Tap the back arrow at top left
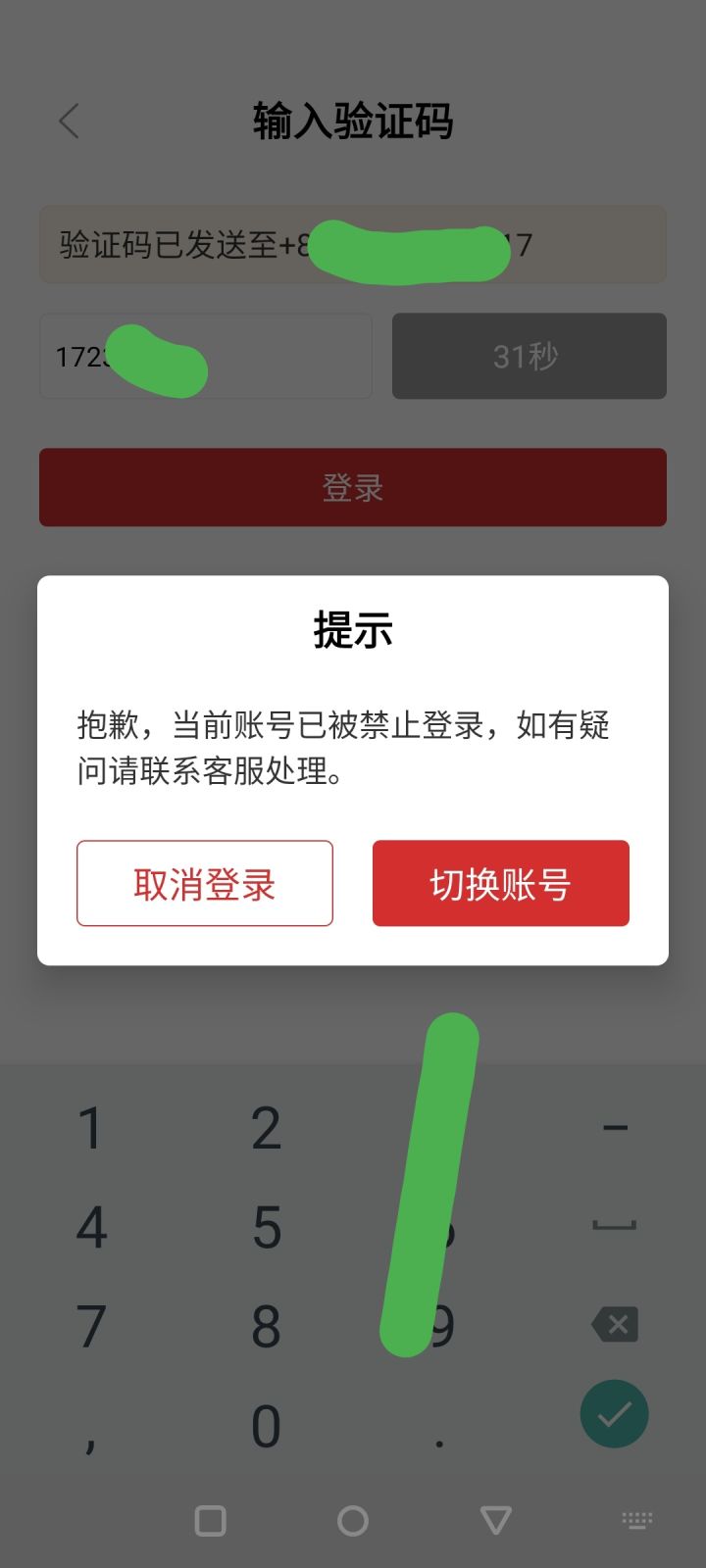This screenshot has height=1568, width=706. tap(67, 121)
